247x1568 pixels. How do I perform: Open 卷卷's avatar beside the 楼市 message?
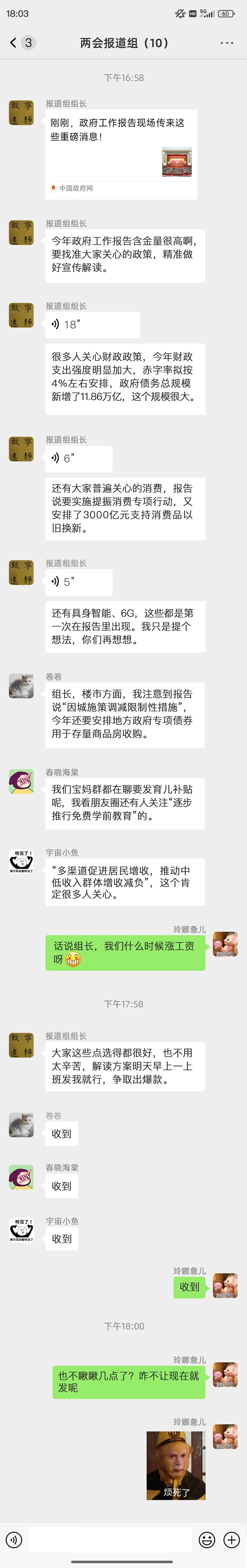tap(21, 686)
